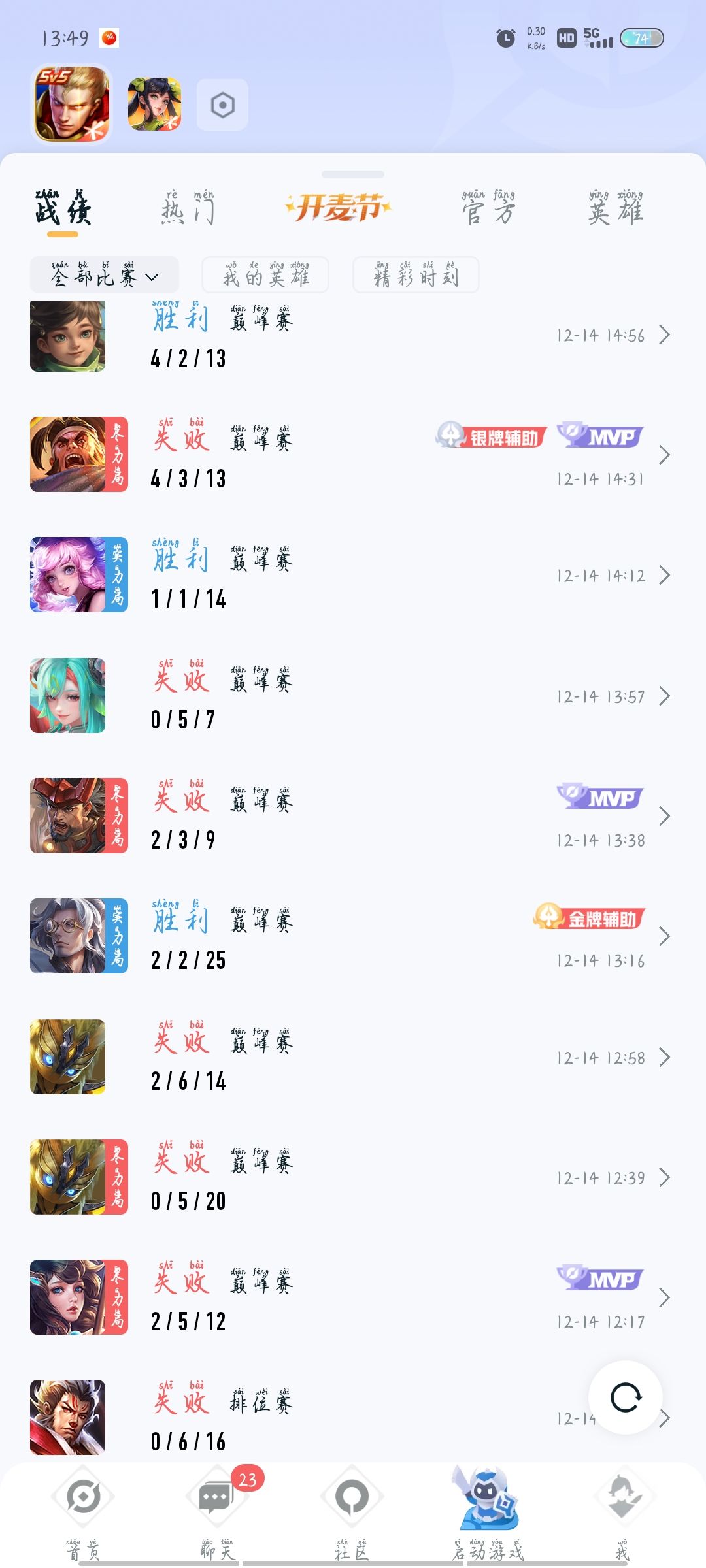The width and height of the screenshot is (706, 1568).
Task: Switch to the 热门 tab
Action: (x=188, y=209)
